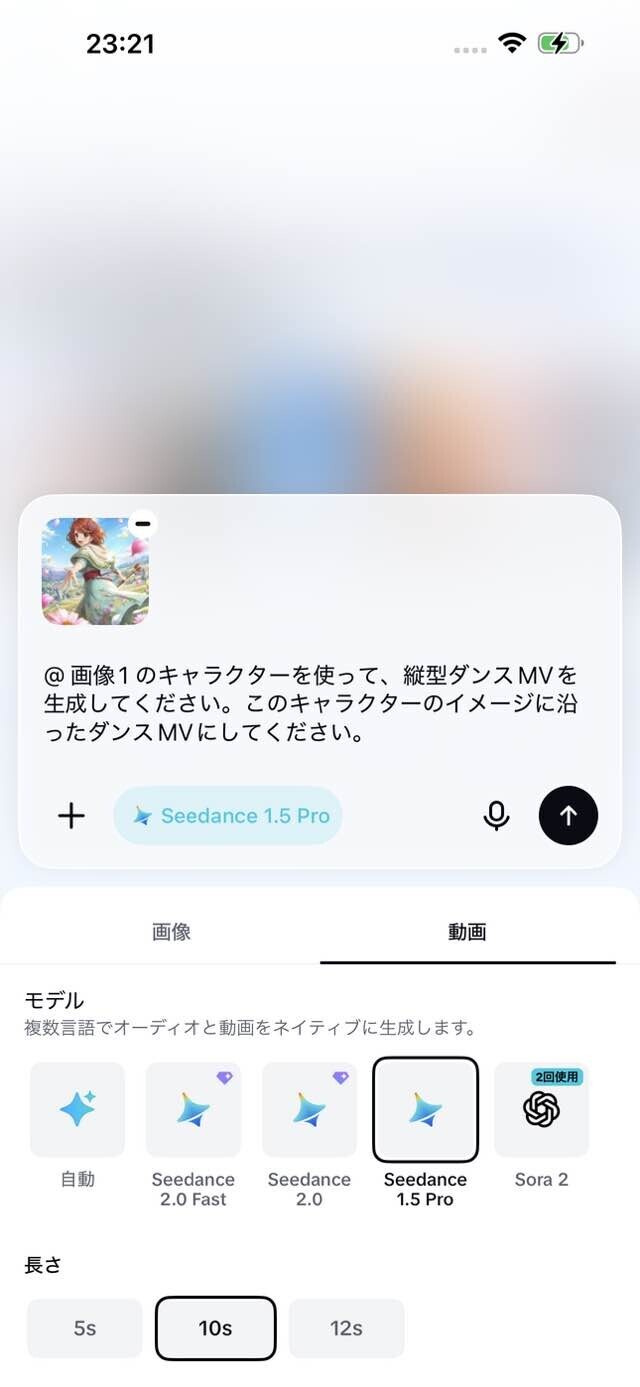
Task: Set video length to 12s
Action: 346,1328
